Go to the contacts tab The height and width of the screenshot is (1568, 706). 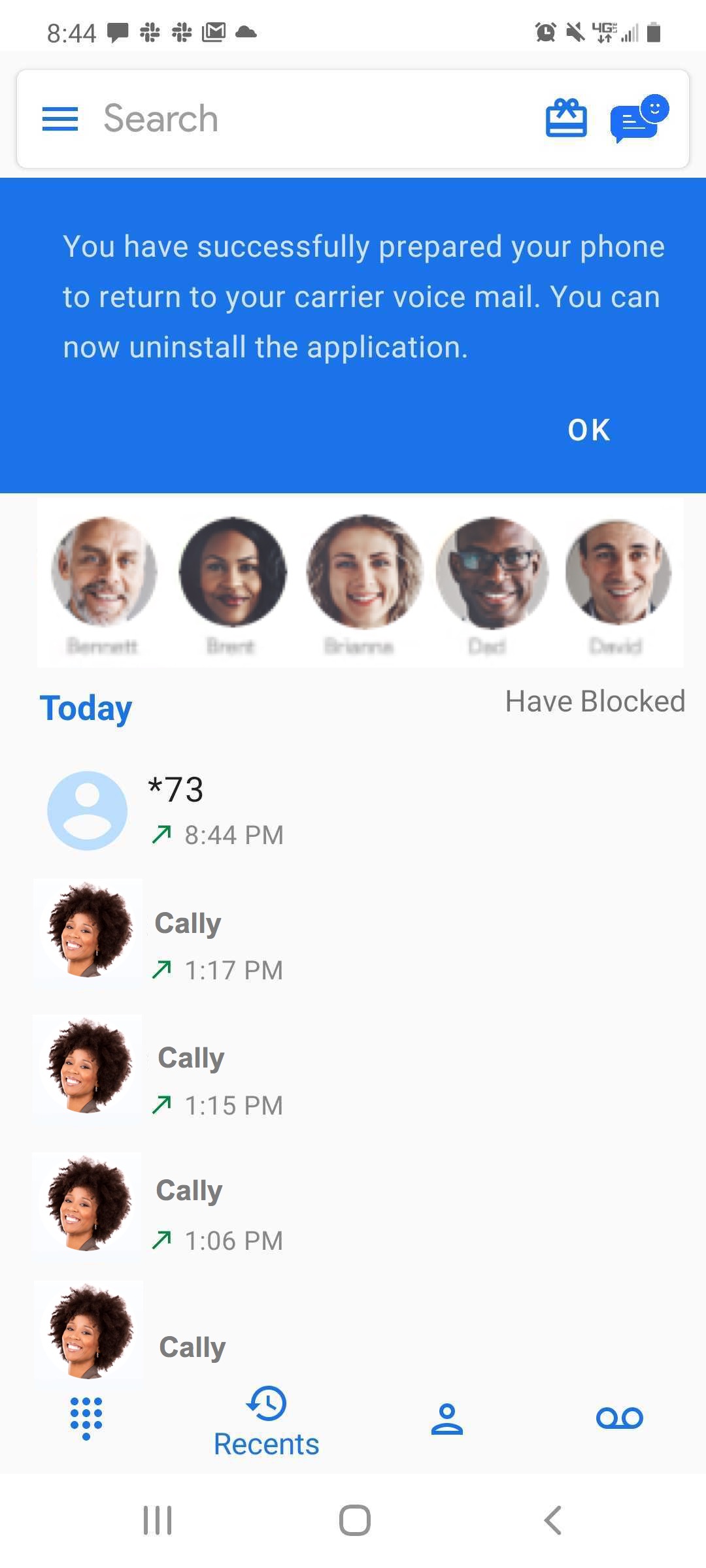coord(446,1419)
